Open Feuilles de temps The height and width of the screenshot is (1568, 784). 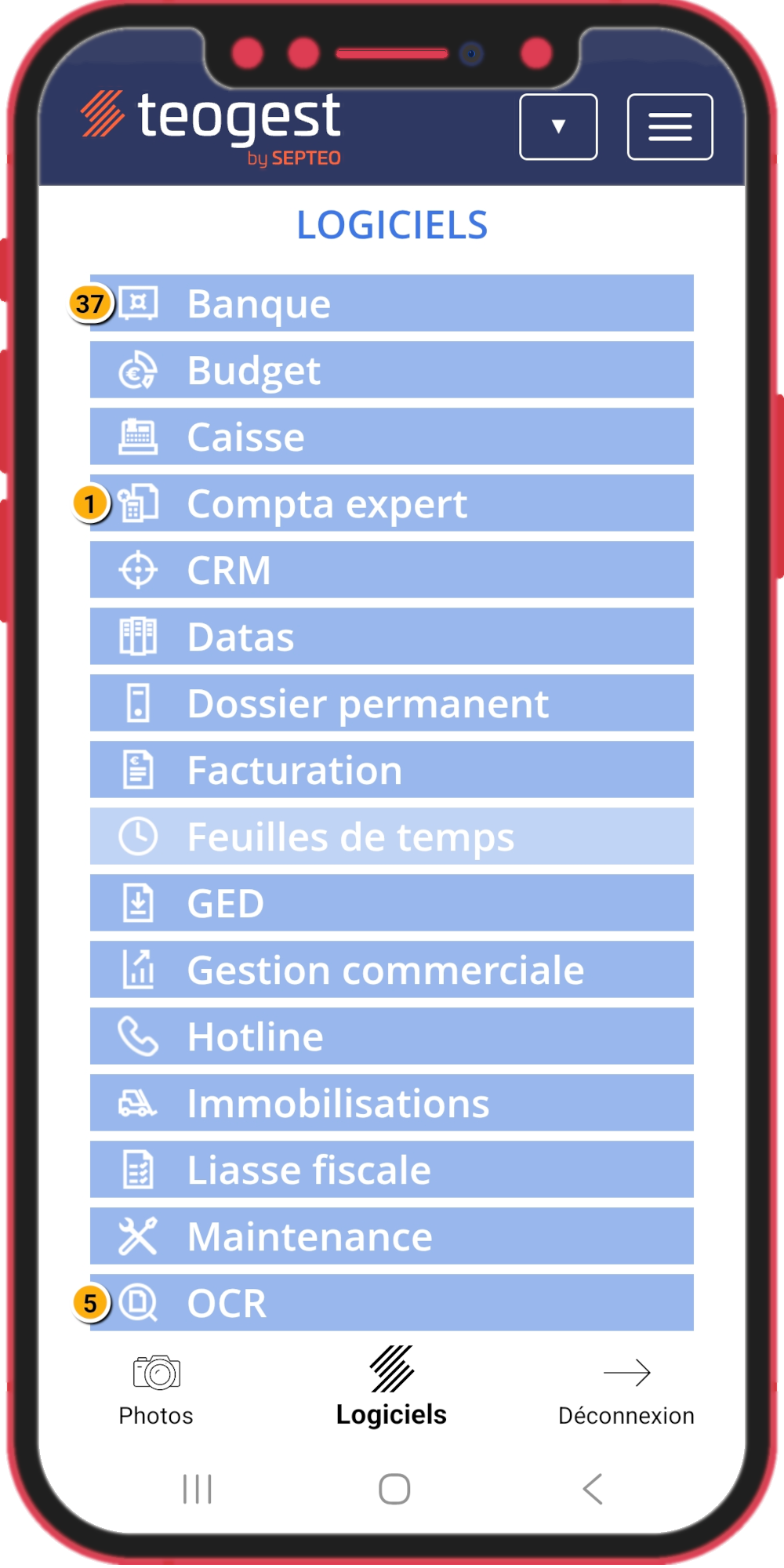point(392,837)
